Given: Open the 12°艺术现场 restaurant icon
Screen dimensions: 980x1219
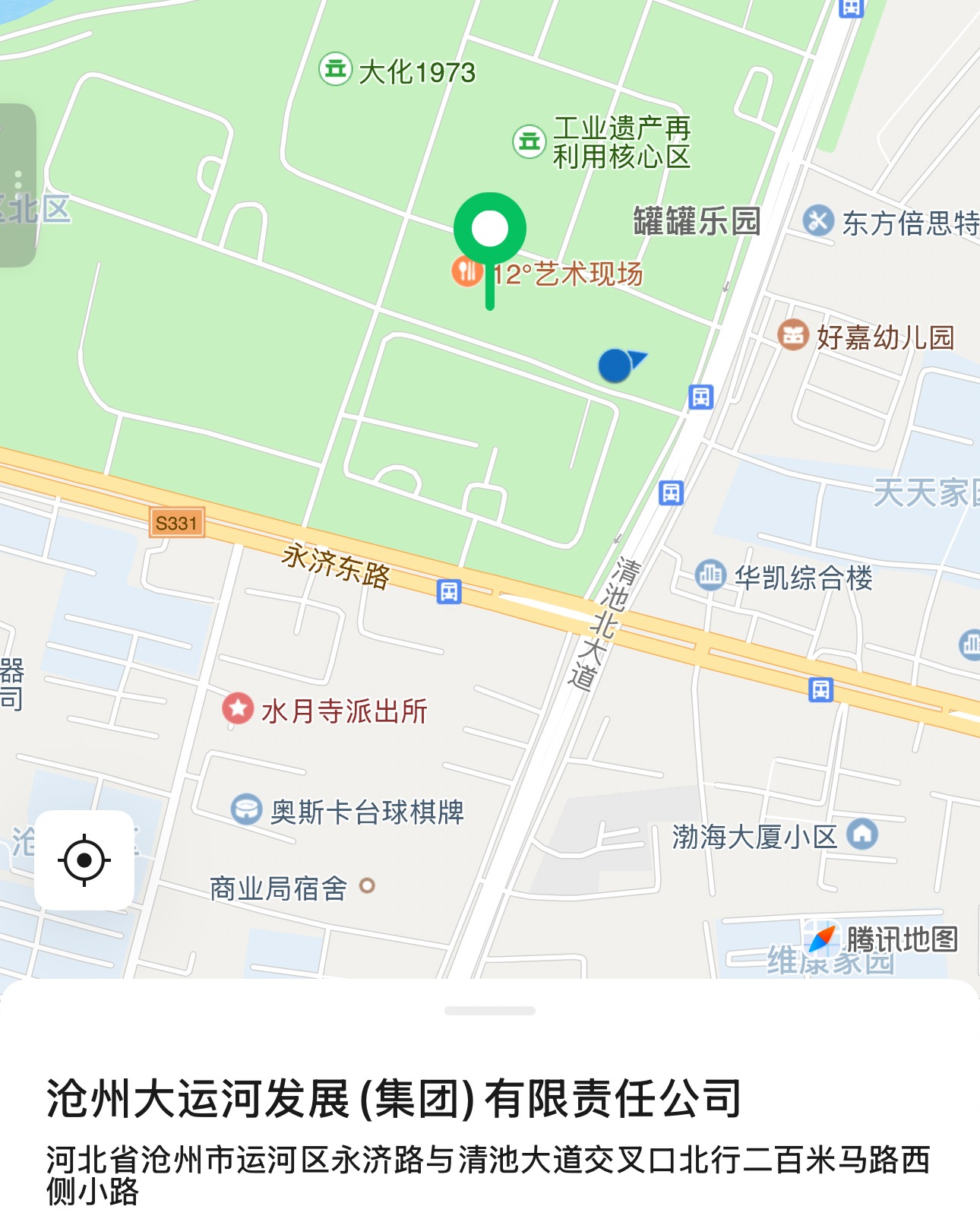Looking at the screenshot, I should (x=467, y=272).
